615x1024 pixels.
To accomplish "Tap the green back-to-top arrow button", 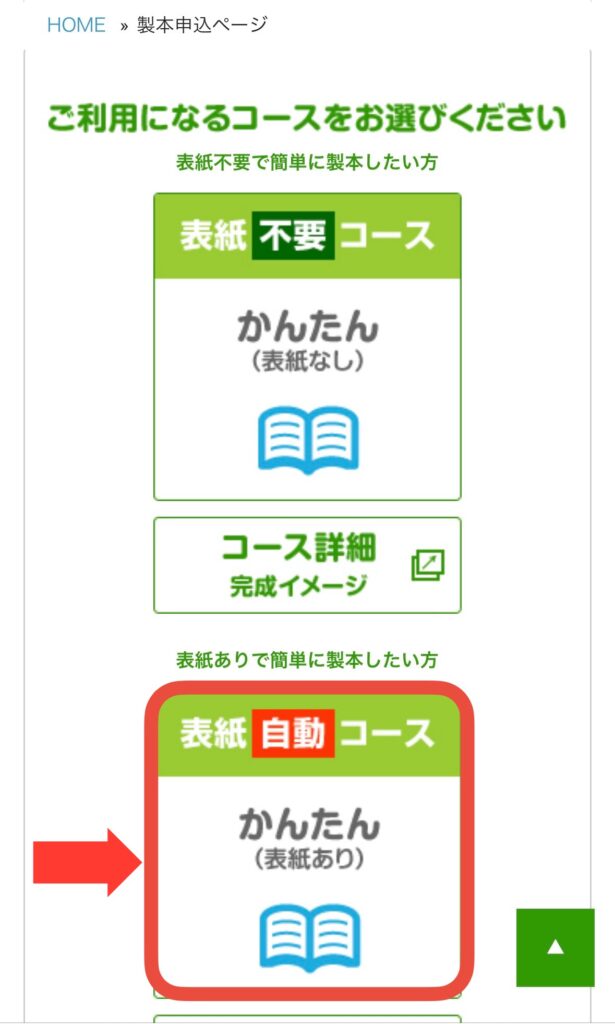I will [x=555, y=947].
